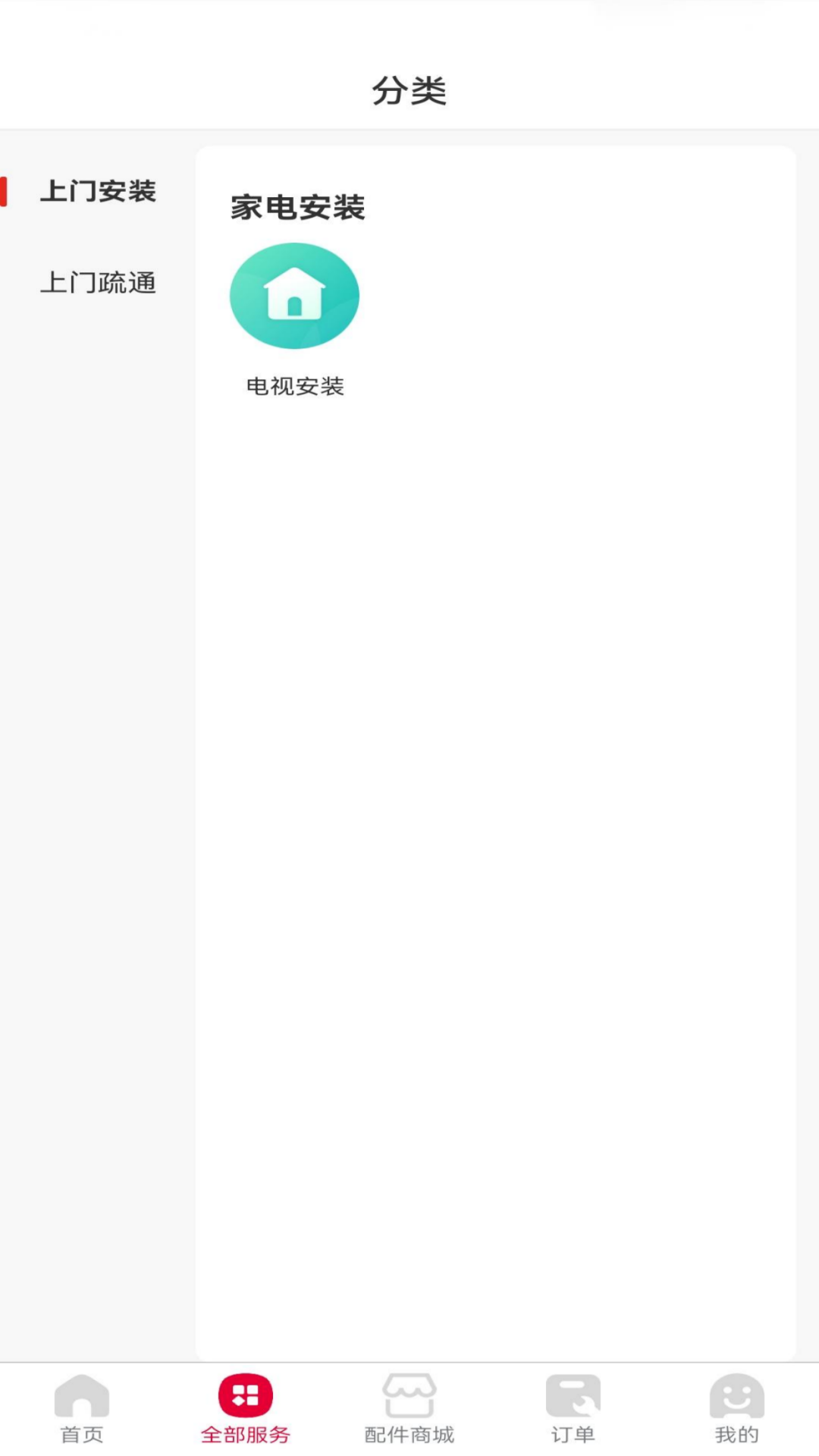The width and height of the screenshot is (819, 1456).
Task: Open the 电视安装 service
Action: (294, 318)
